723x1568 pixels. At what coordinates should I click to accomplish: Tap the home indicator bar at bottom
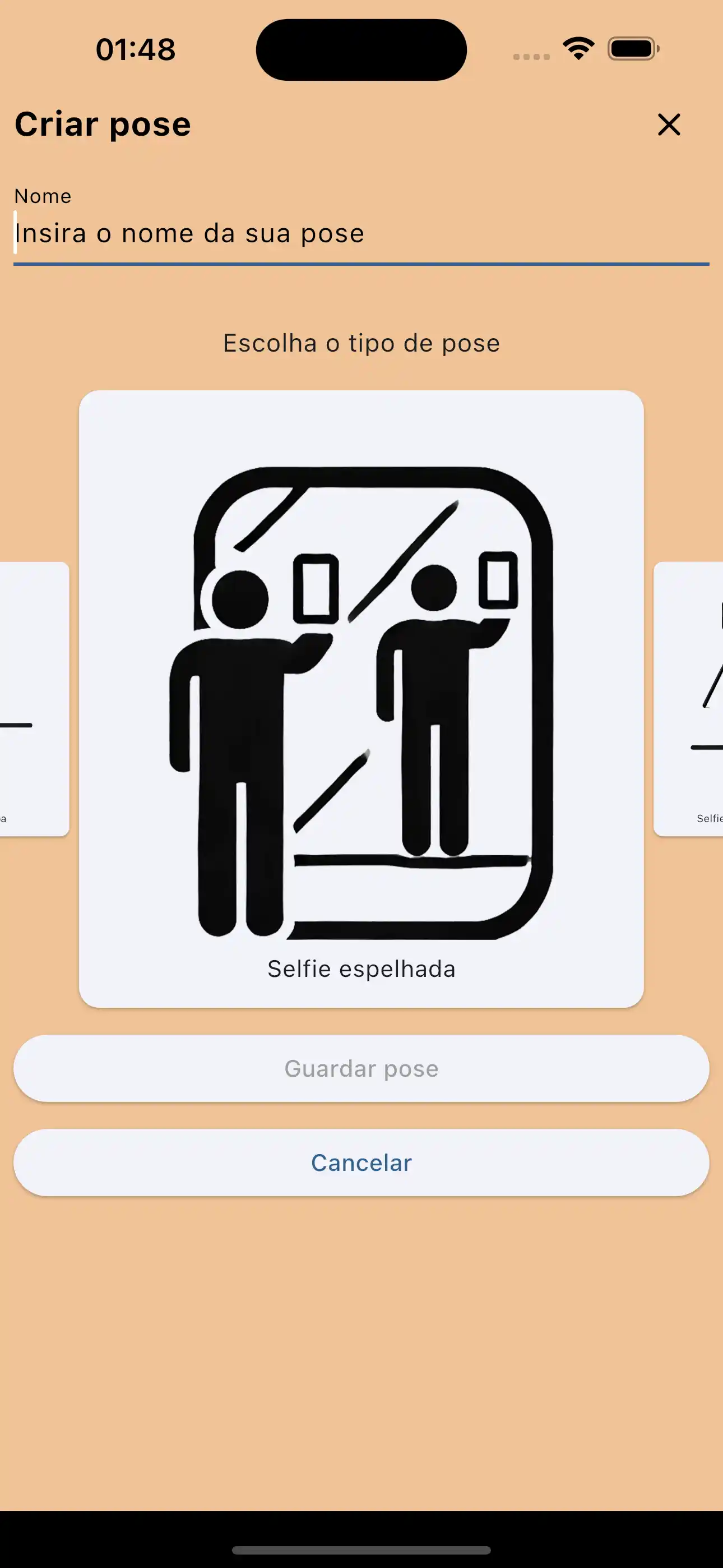[x=361, y=1549]
